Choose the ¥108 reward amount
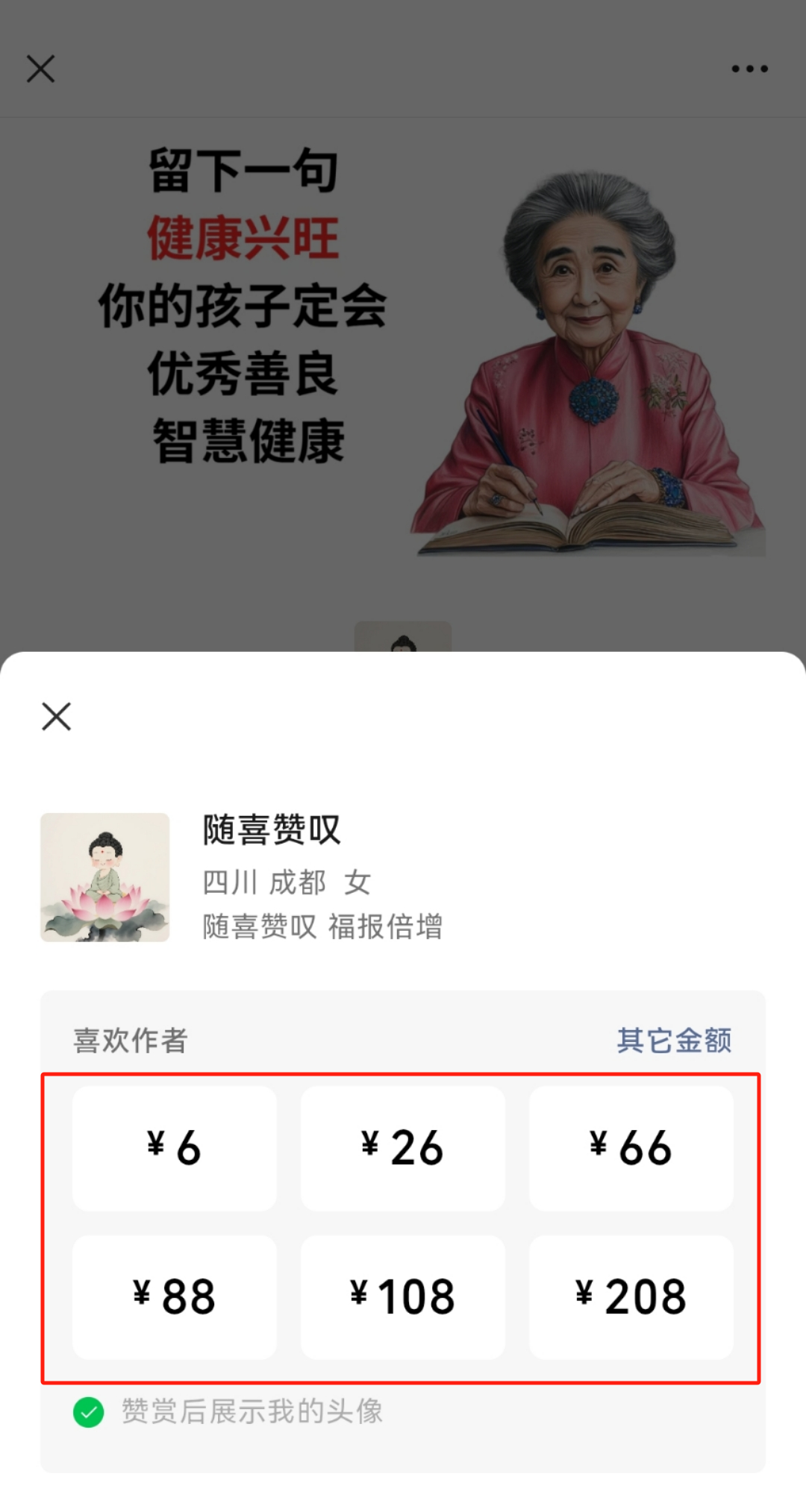 click(402, 1296)
